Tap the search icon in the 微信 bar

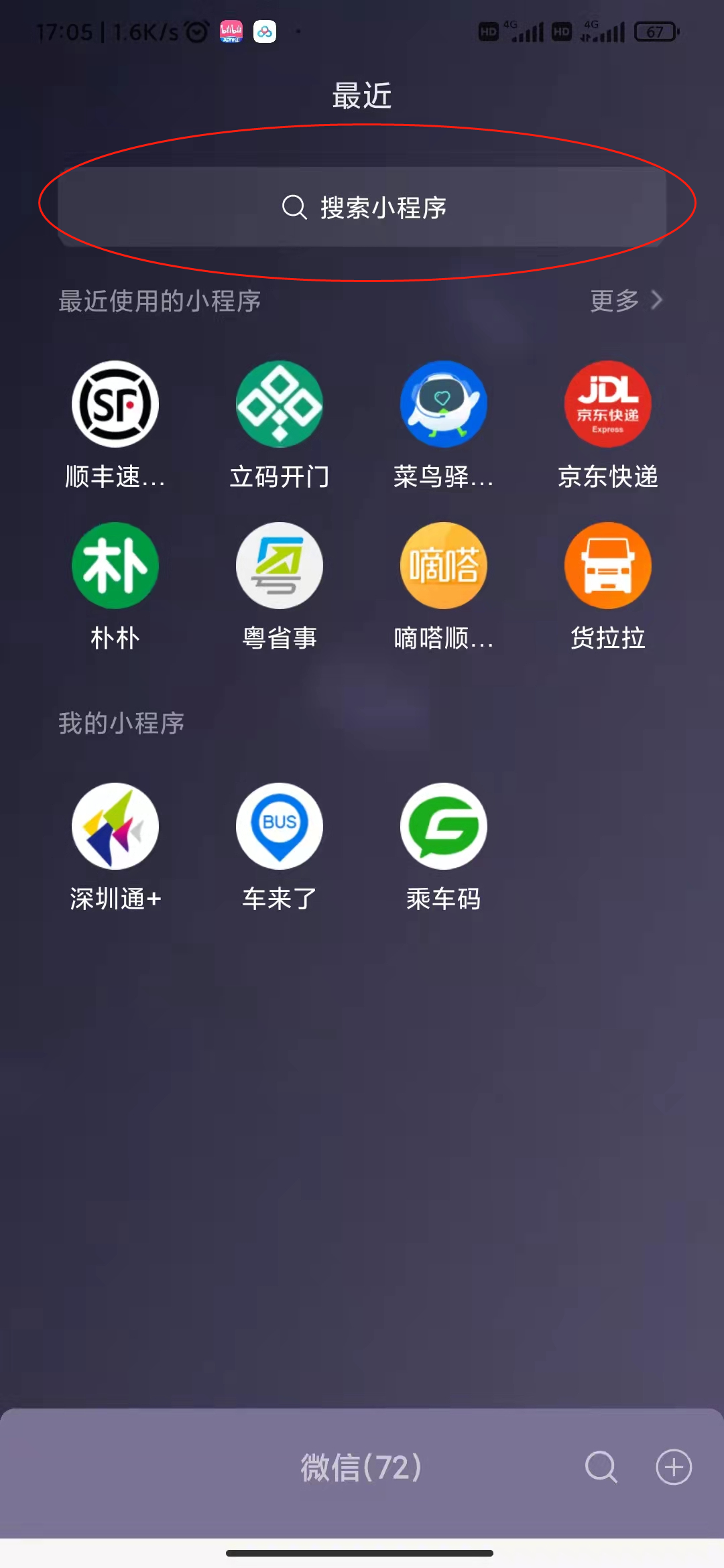601,1467
